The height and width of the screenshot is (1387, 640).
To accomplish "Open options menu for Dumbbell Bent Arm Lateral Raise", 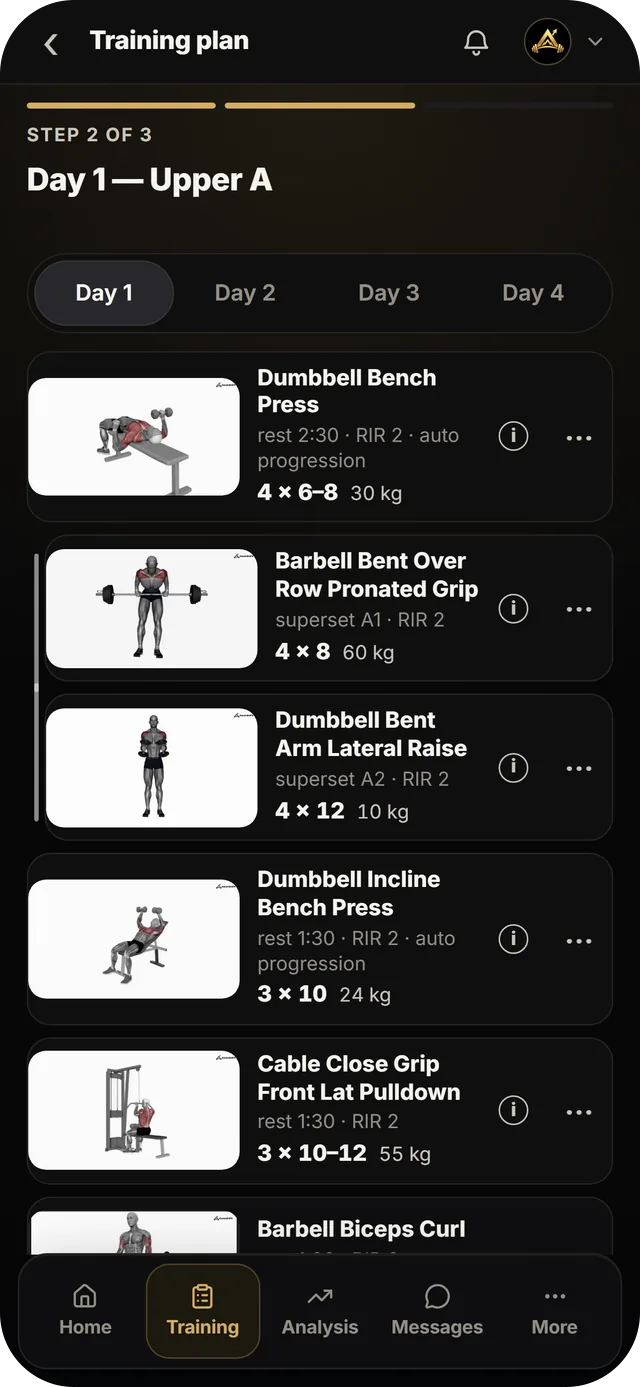I will pos(579,768).
